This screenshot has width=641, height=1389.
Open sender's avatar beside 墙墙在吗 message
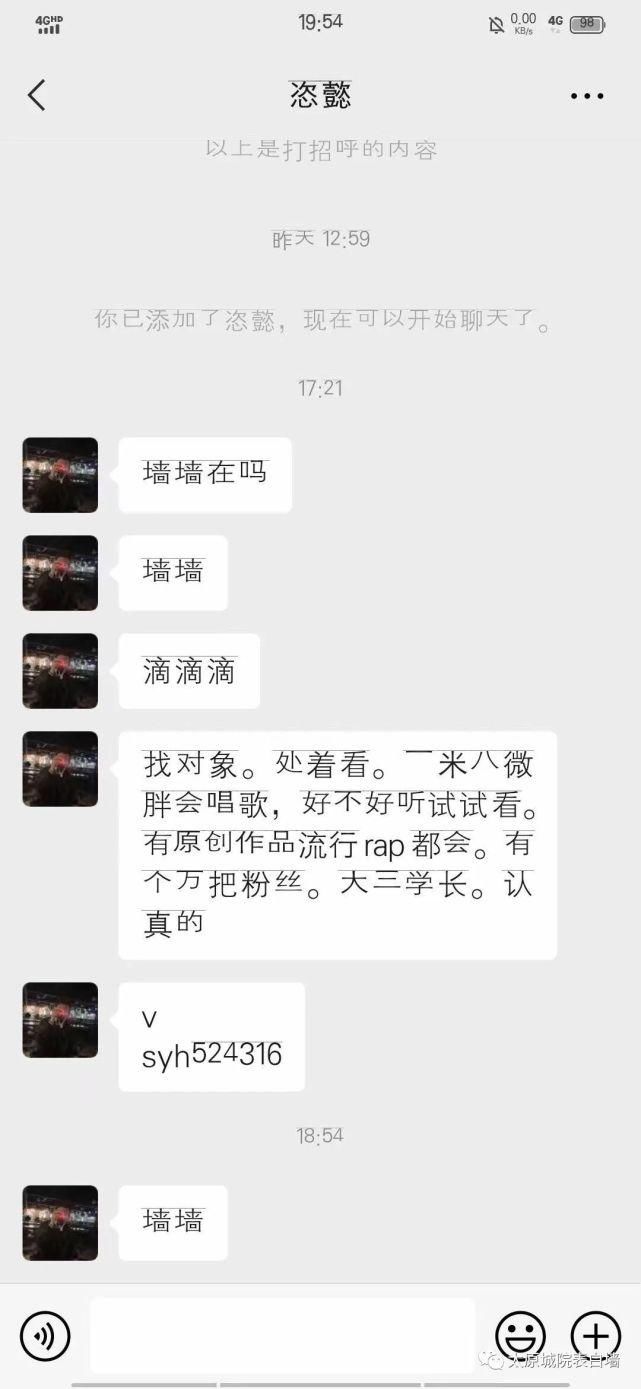(x=60, y=475)
